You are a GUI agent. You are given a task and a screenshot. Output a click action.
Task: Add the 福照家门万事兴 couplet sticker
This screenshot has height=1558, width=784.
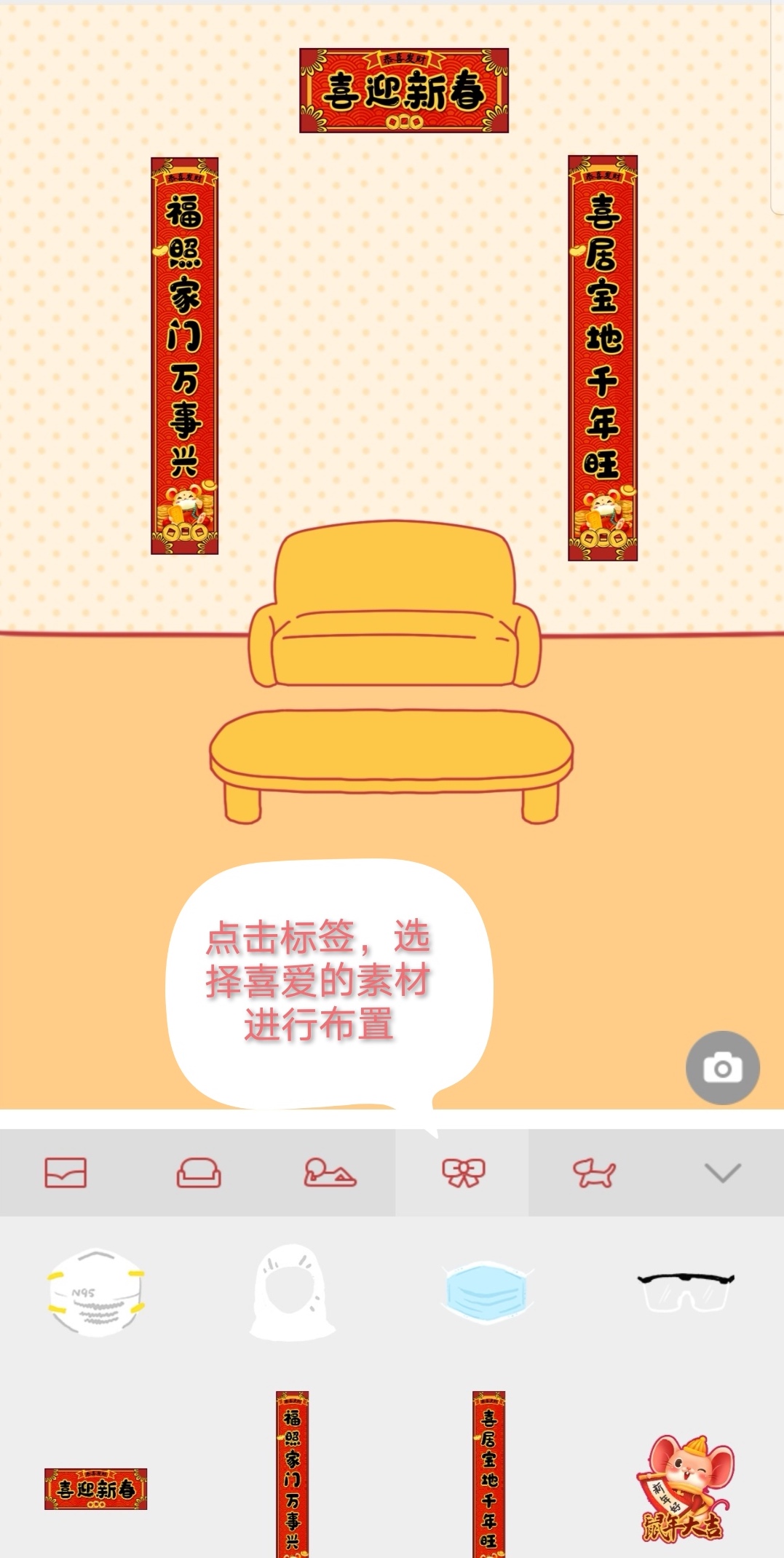click(x=292, y=1474)
